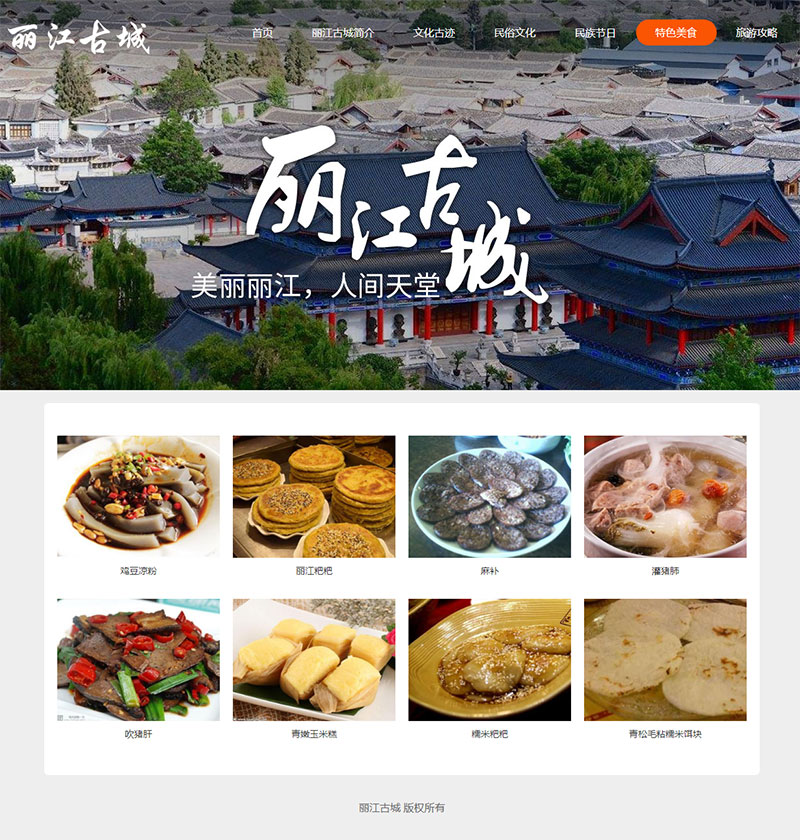
Task: Select the 灌猪肺 dish tile
Action: [x=665, y=497]
